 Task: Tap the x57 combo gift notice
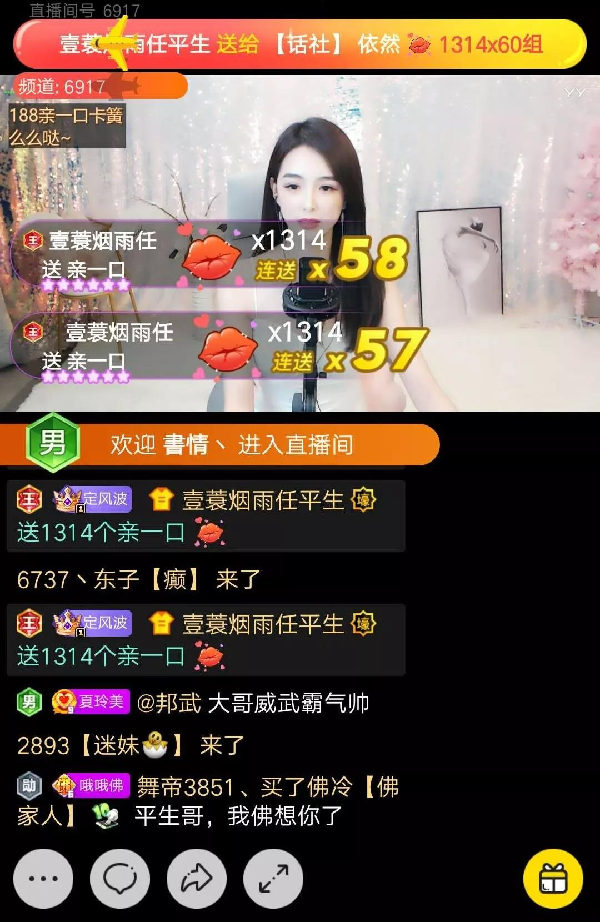(220, 346)
